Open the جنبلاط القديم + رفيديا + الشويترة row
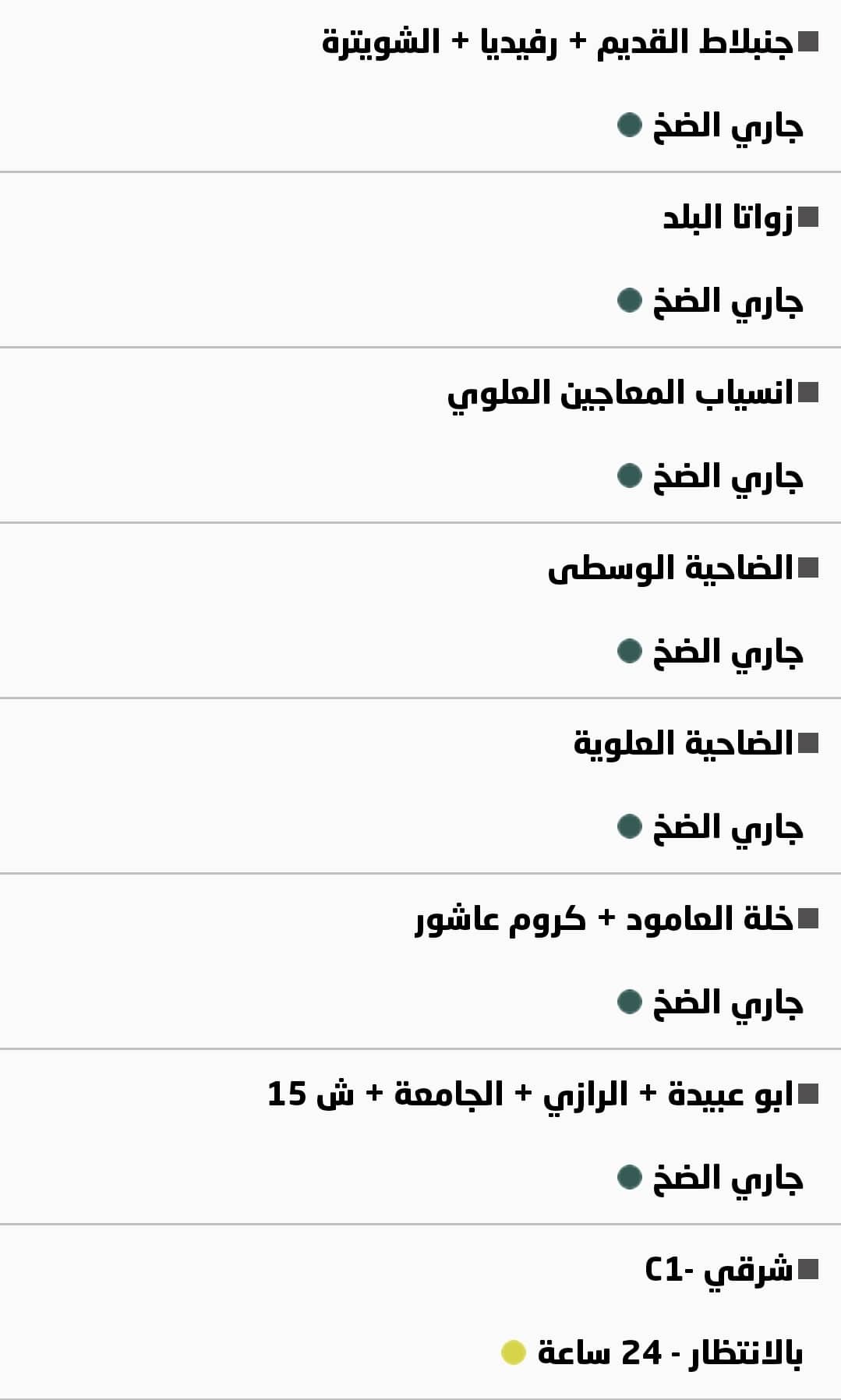 (x=557, y=42)
